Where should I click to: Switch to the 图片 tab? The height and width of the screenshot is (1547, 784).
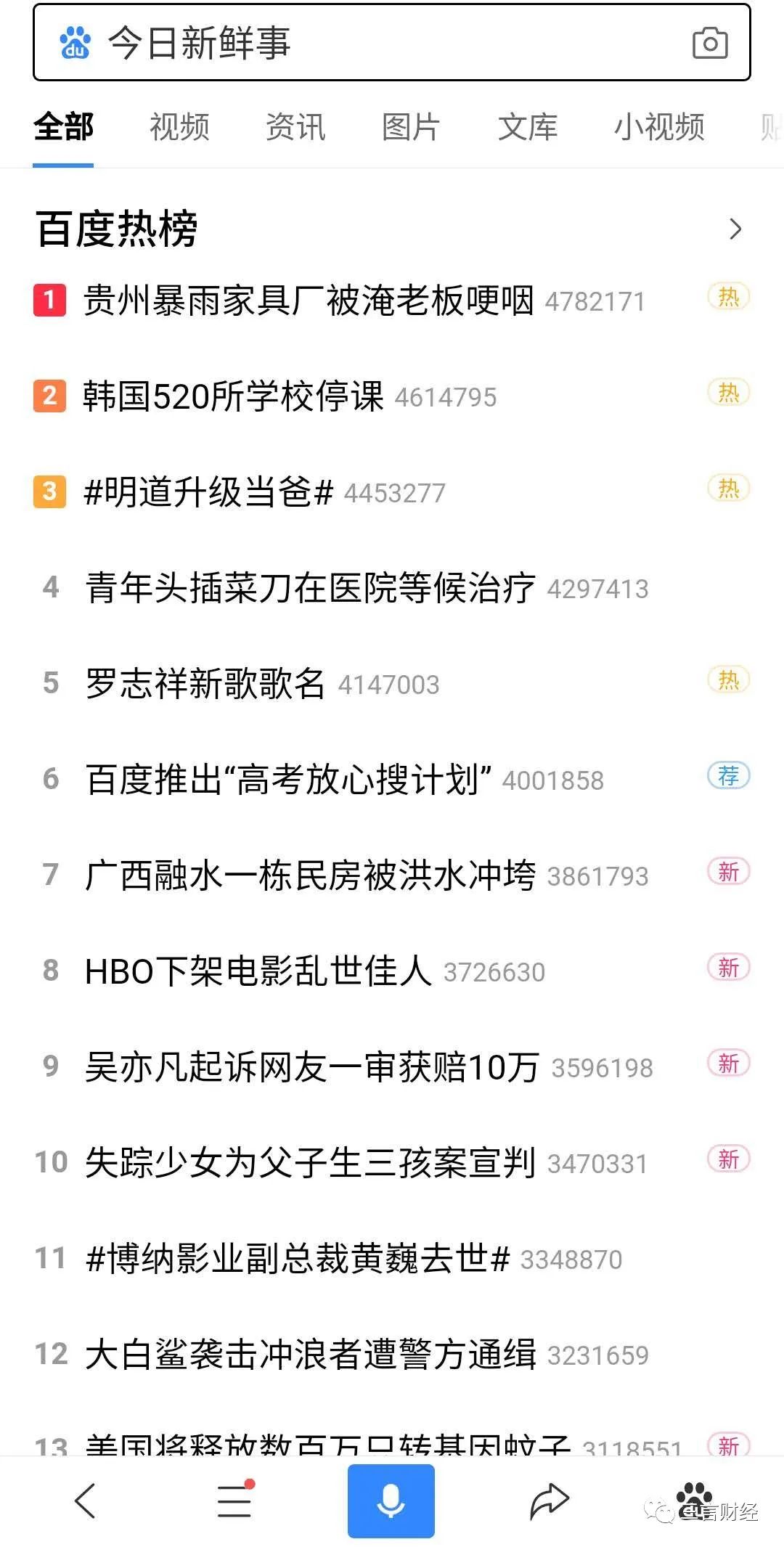click(411, 127)
